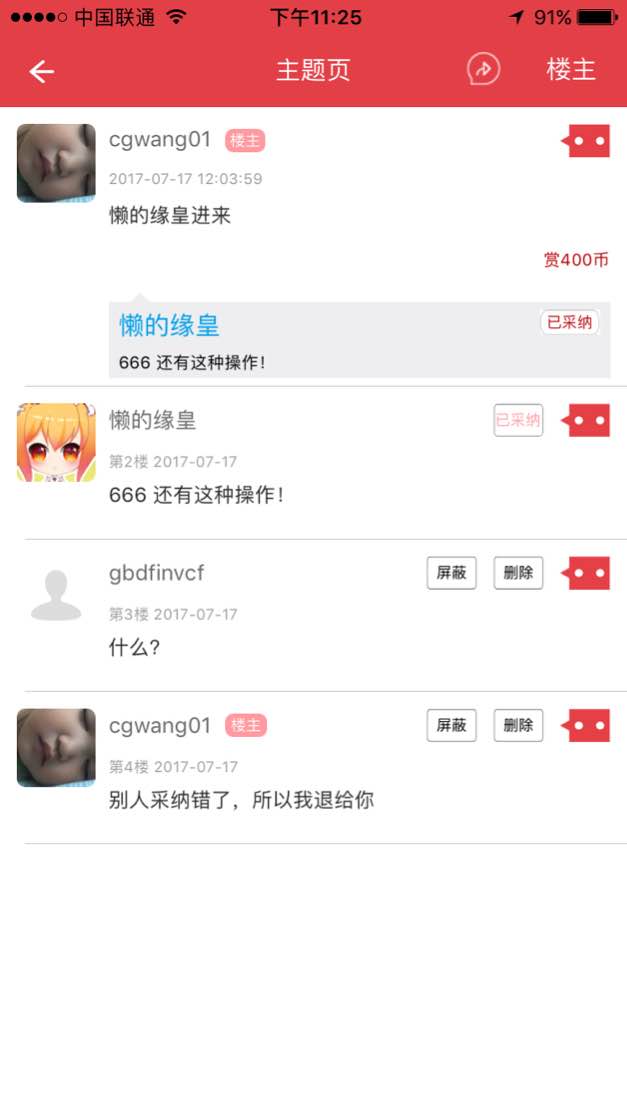Screen dimensions: 627x1115
Task: Open gbdfinvcf's default avatar
Action: (56, 595)
